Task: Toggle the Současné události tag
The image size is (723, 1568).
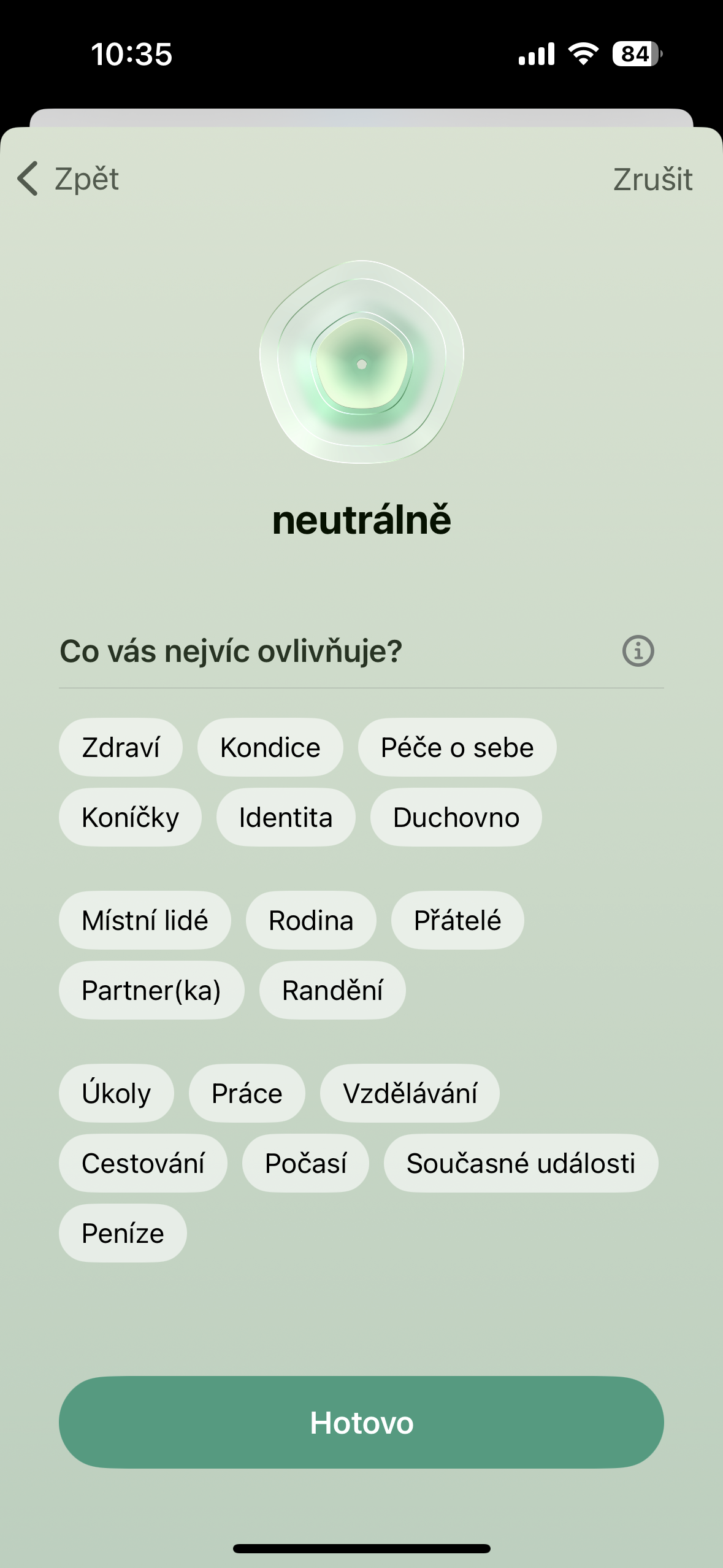Action: click(520, 1163)
